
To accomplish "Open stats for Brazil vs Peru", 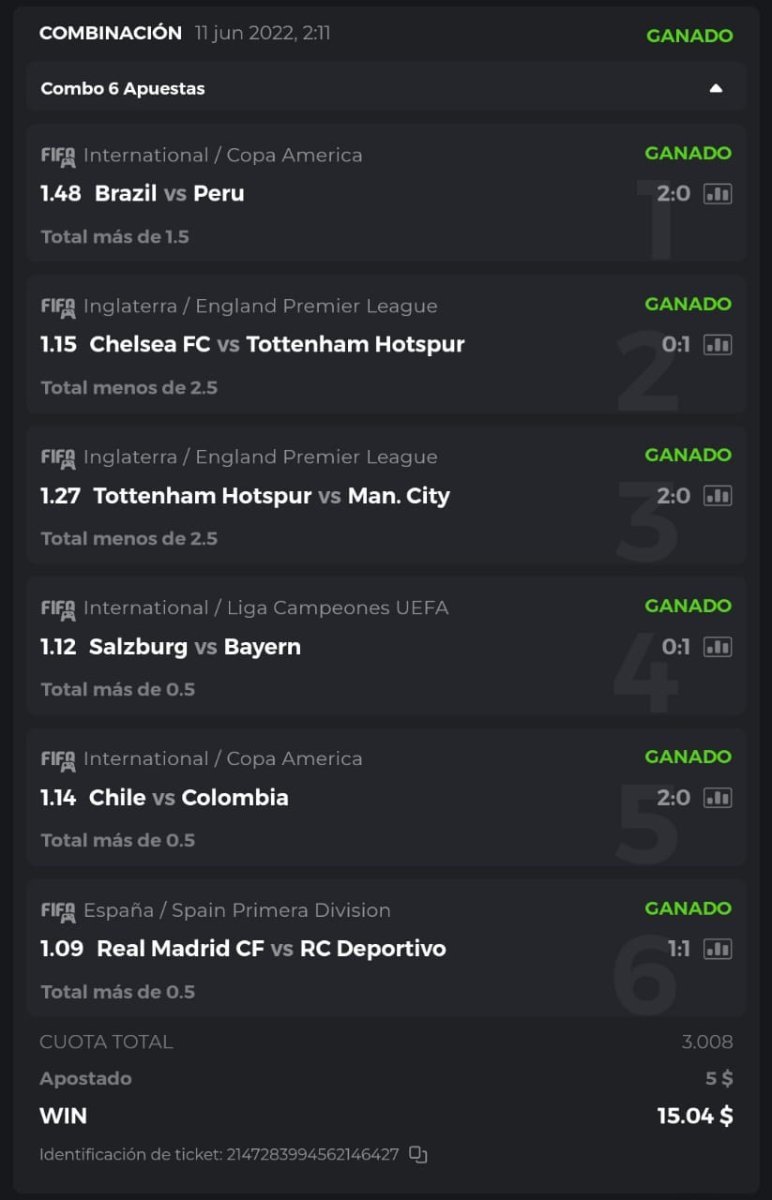I will coord(718,194).
